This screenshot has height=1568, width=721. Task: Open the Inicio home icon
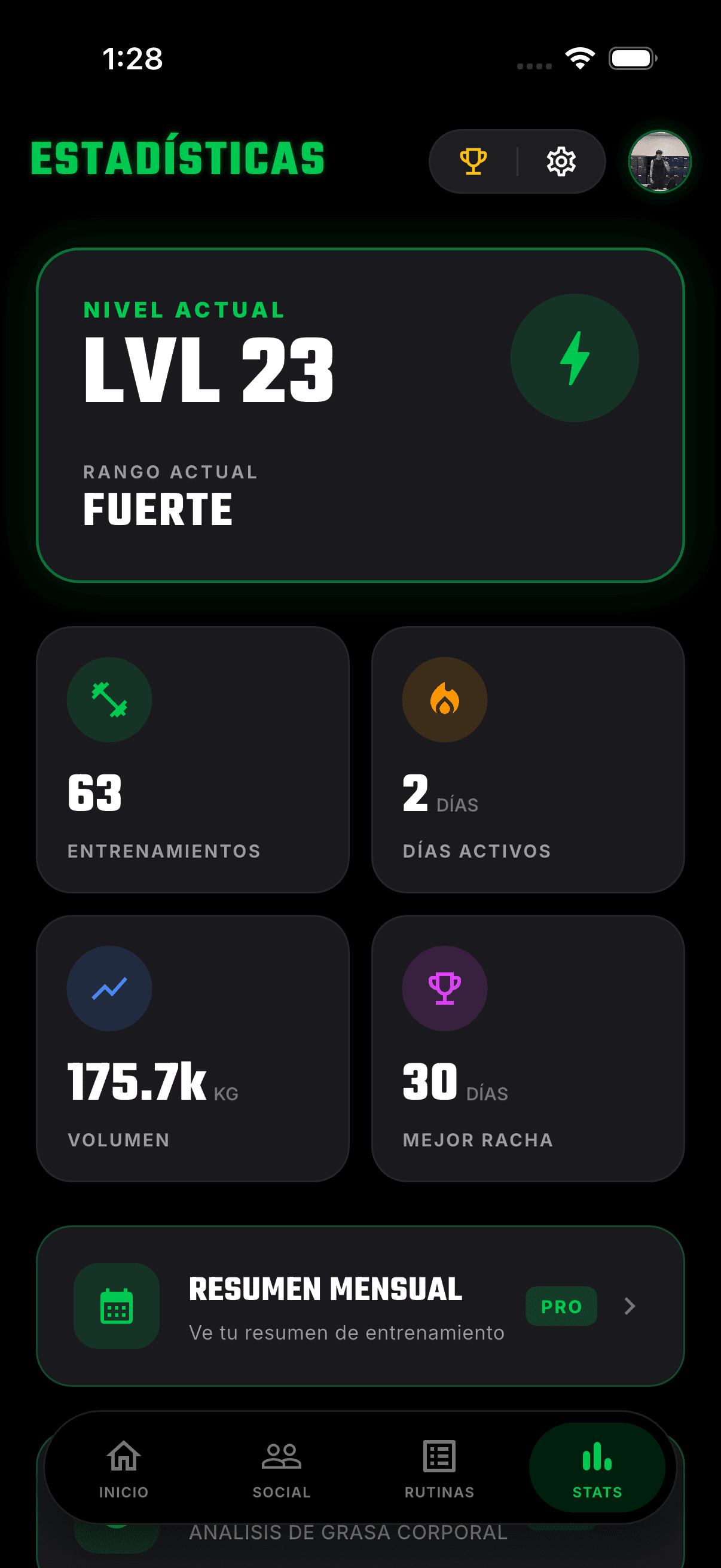coord(123,1458)
